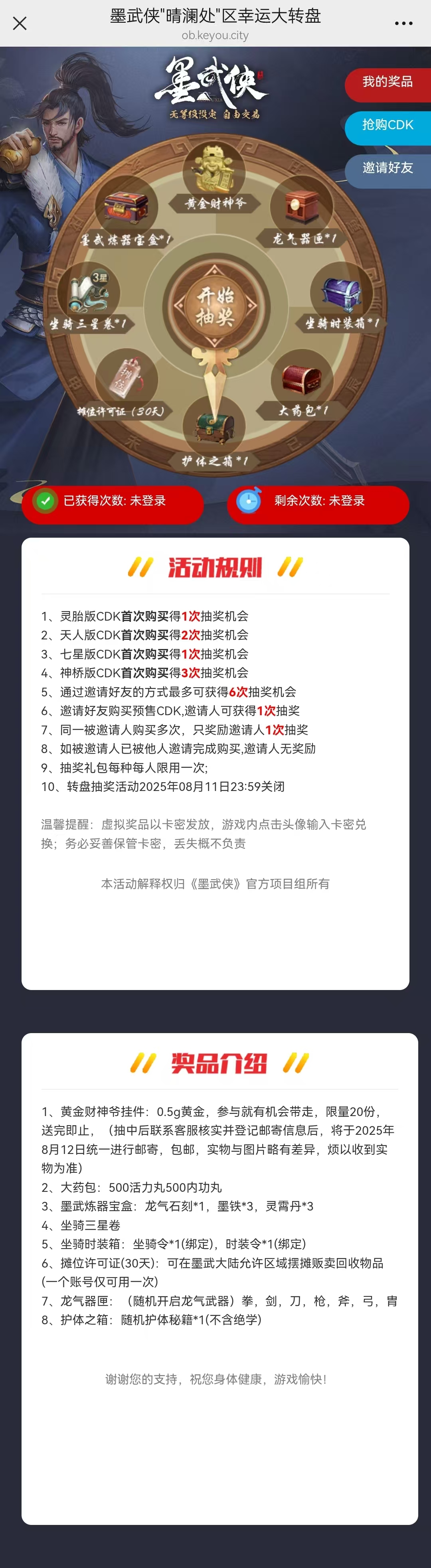Screen dimensions: 431x1568
Task: Open the three-dot overflow menu
Action: tap(403, 24)
